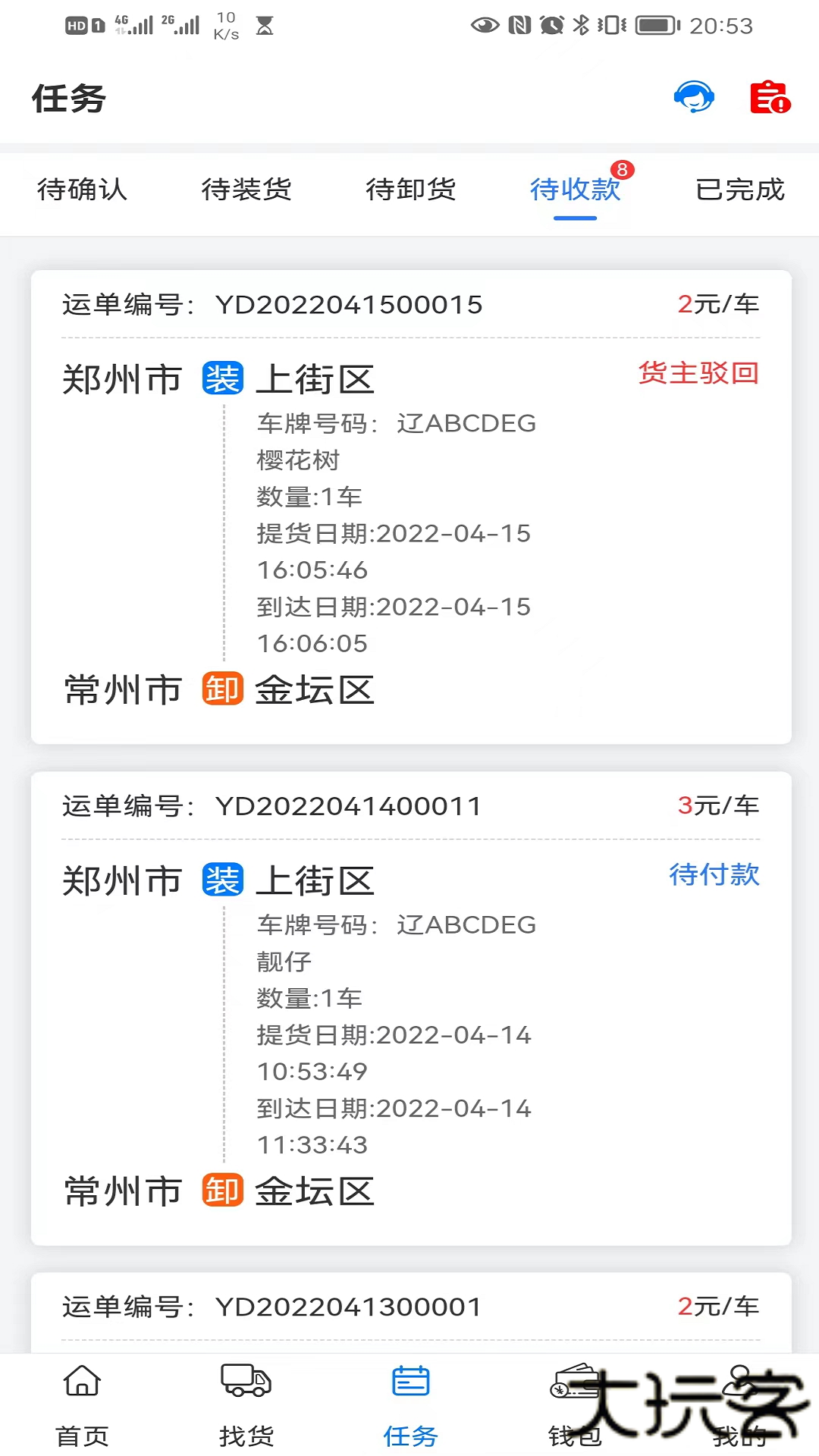The image size is (819, 1456).
Task: Tap the orange 卸 unloading badge on second waybill
Action: click(222, 1191)
